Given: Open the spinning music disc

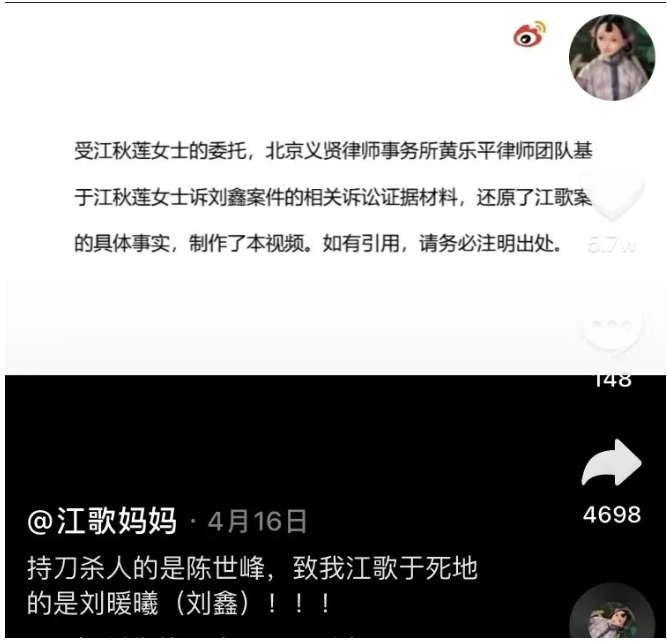Looking at the screenshot, I should pos(611,614).
